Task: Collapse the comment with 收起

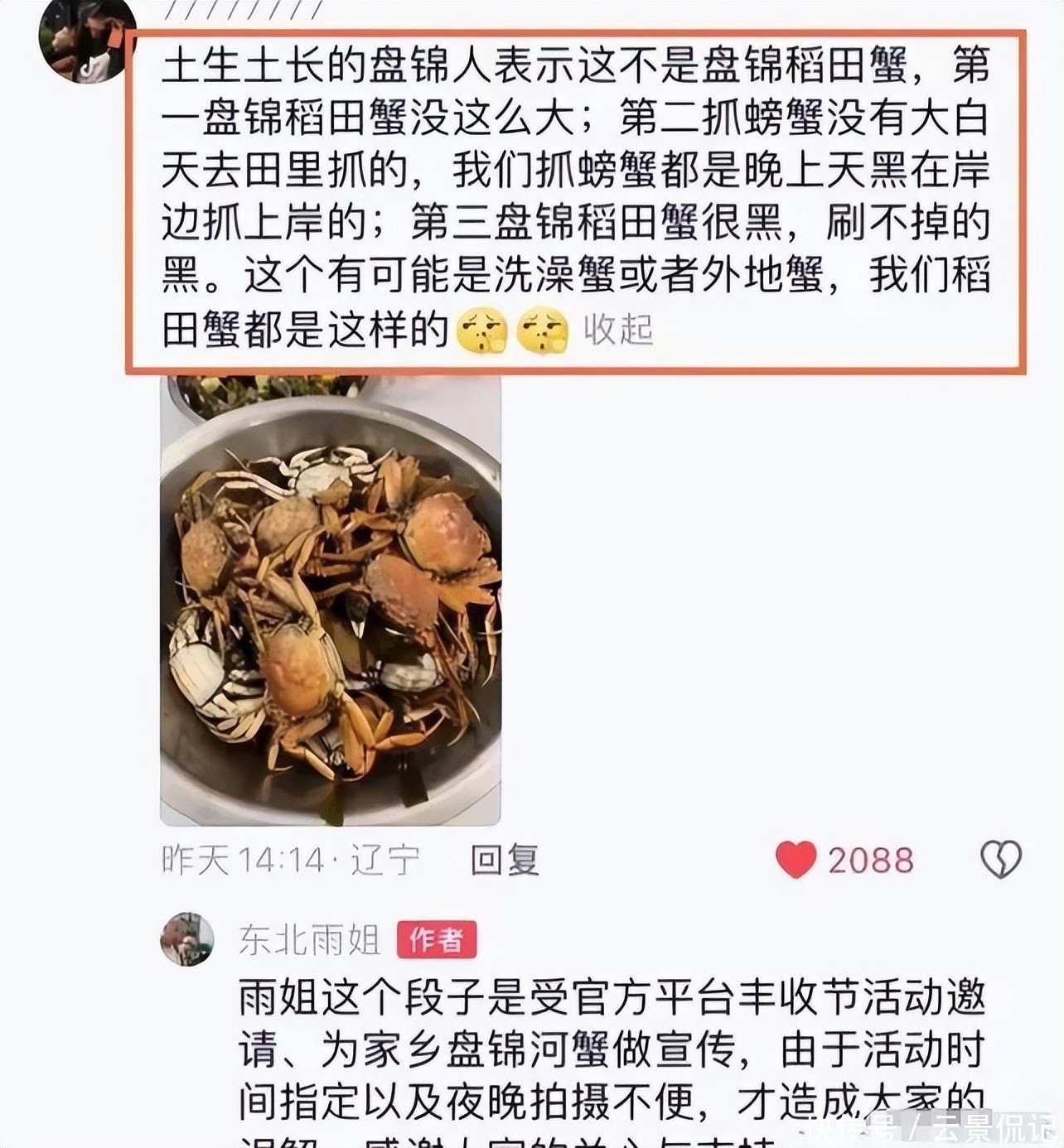Action: (x=618, y=330)
